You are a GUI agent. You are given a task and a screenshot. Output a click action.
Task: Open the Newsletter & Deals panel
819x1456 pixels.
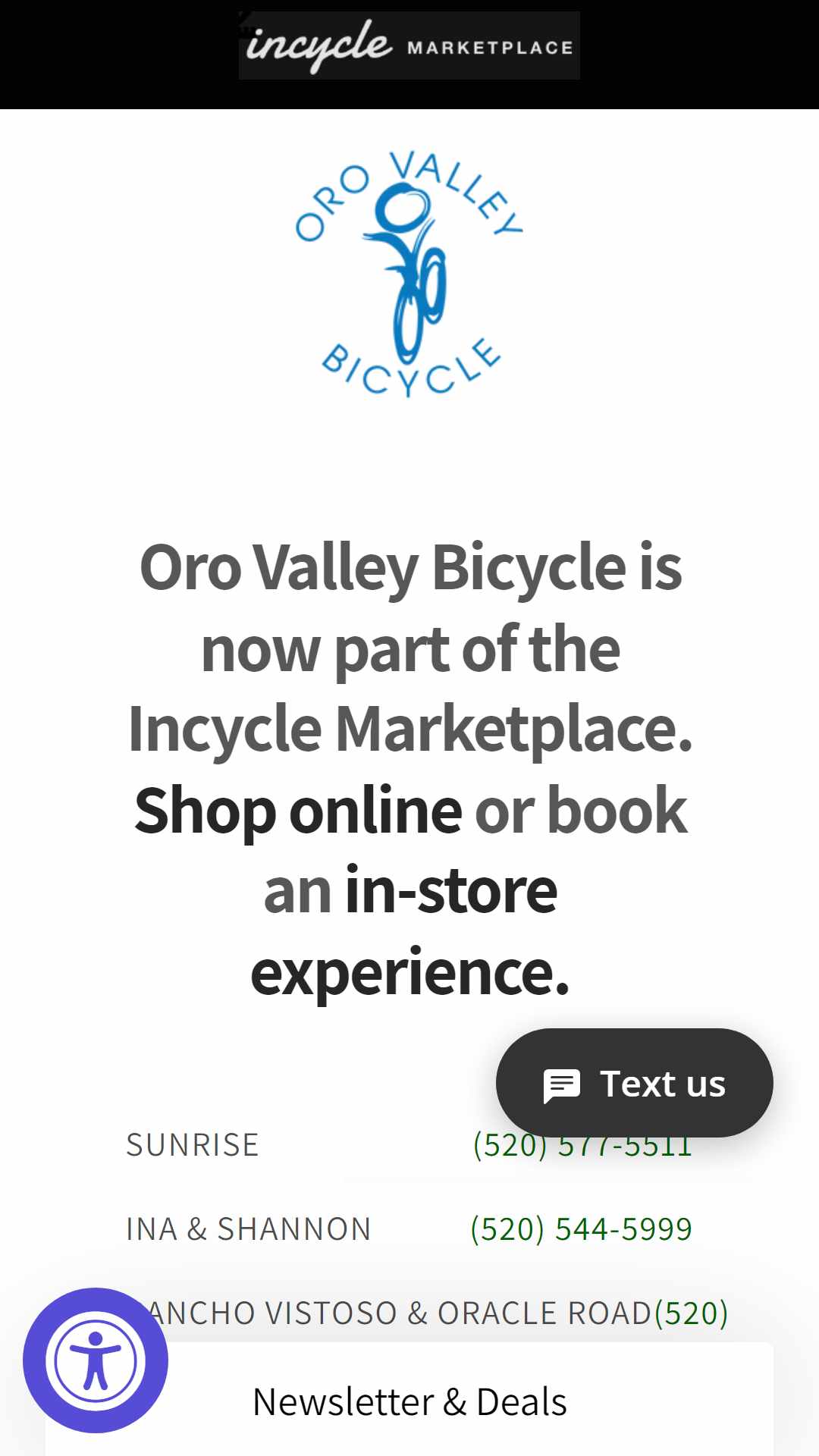coord(409,1401)
